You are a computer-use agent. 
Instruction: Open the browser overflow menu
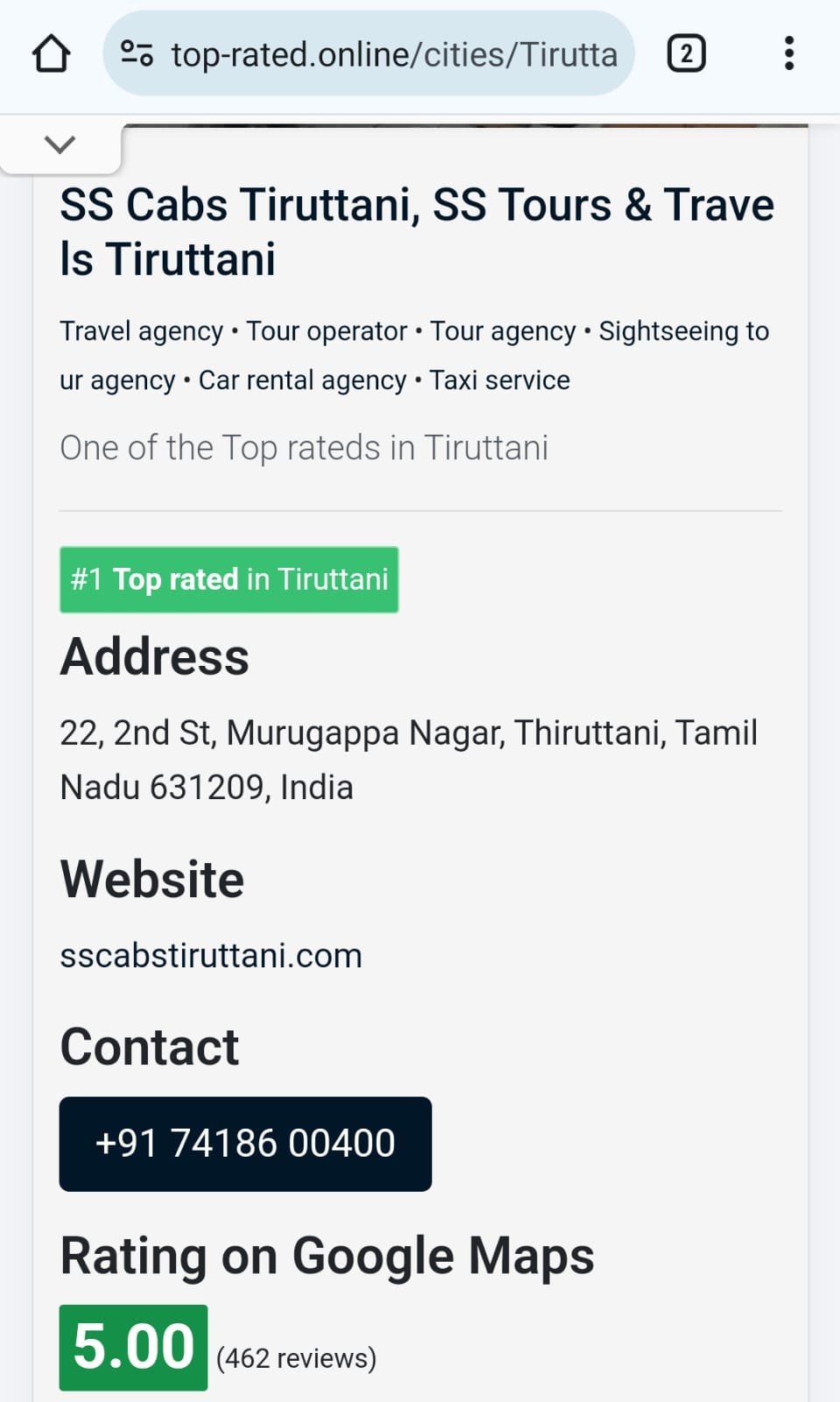[x=789, y=53]
